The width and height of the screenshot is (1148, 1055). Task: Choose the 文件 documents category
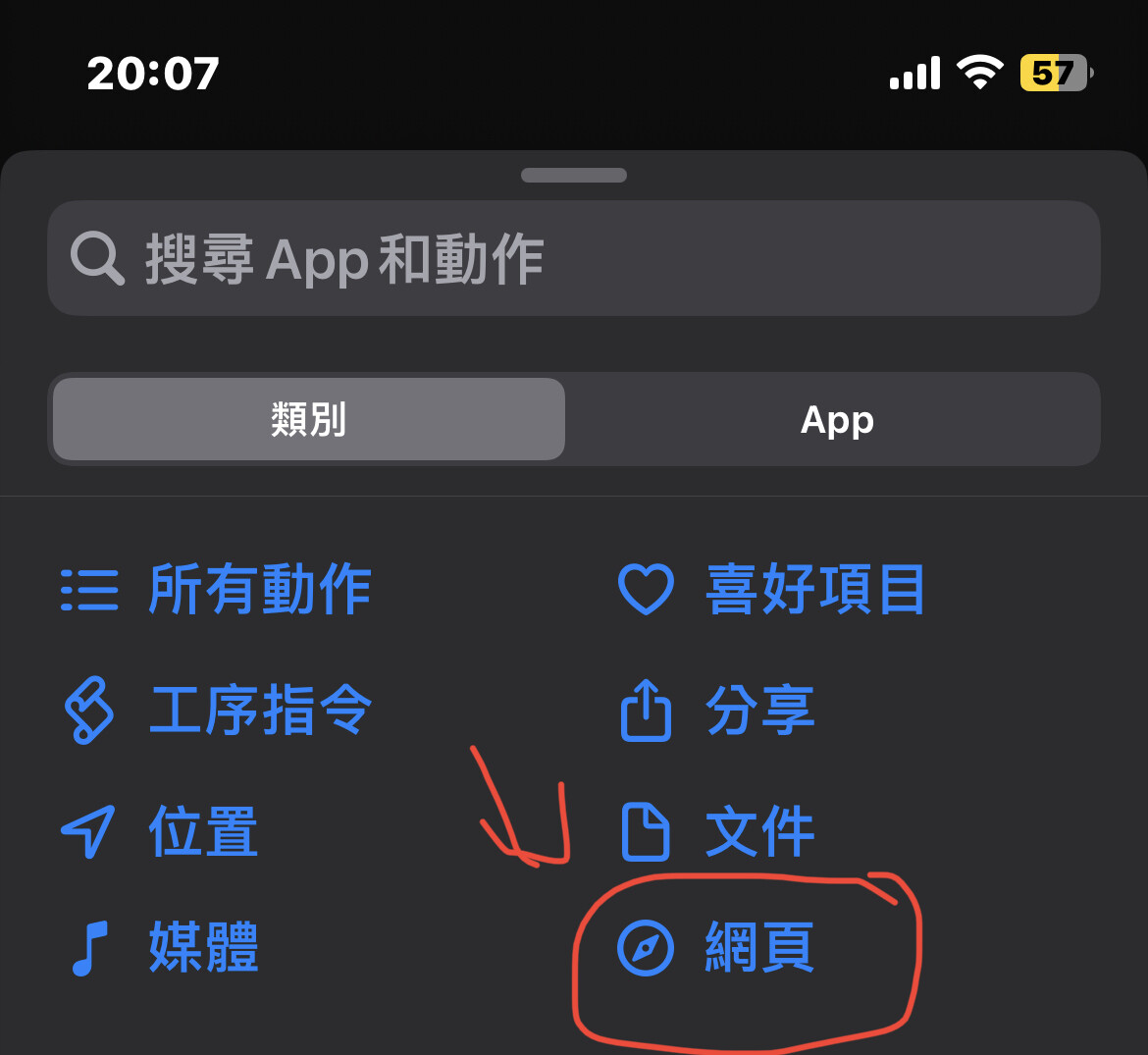click(x=718, y=831)
